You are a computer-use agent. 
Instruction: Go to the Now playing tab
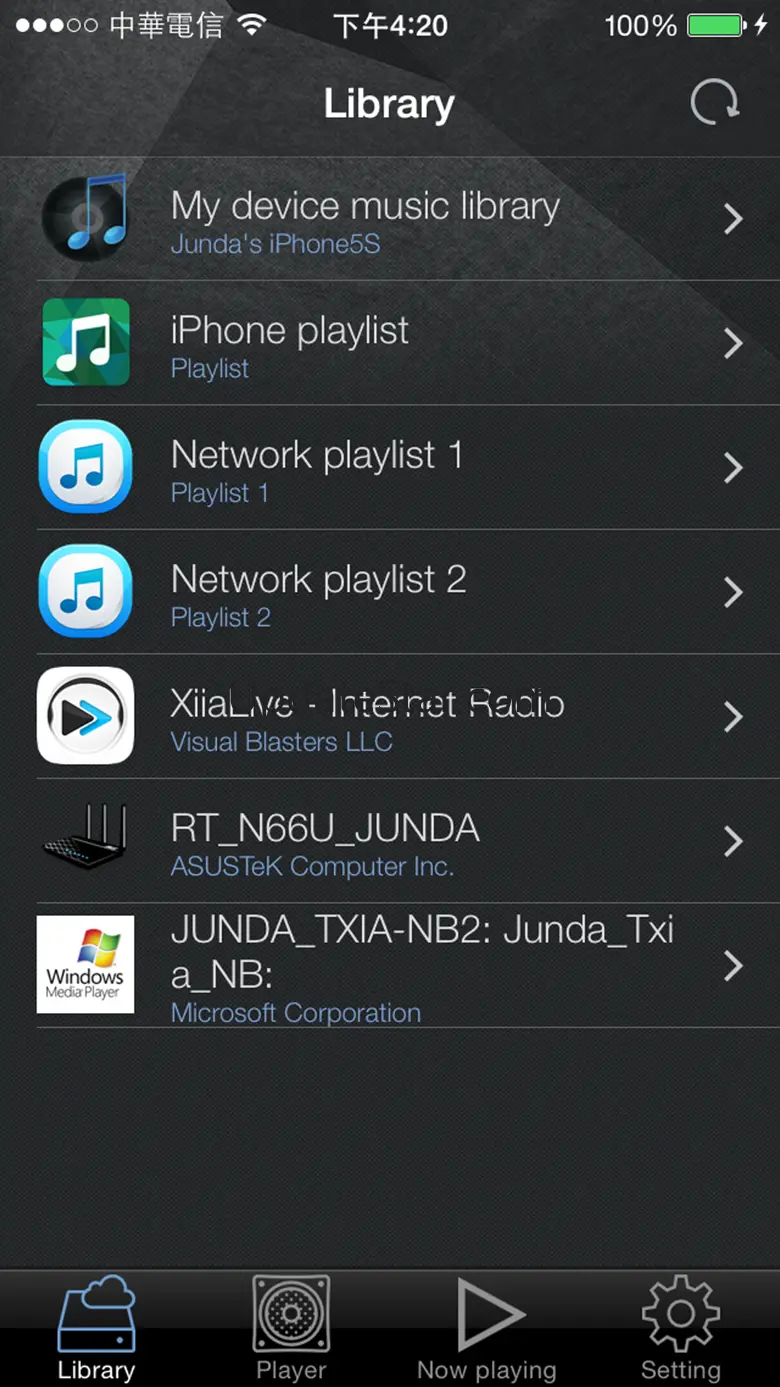pyautogui.click(x=487, y=1329)
